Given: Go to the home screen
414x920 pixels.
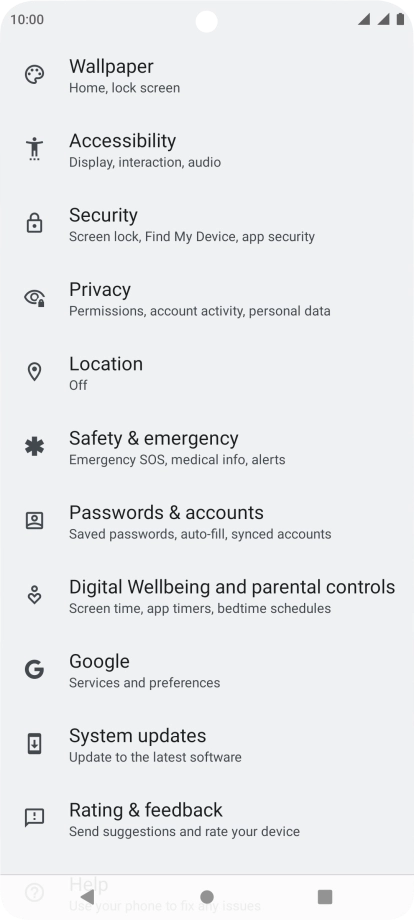Looking at the screenshot, I should (x=207, y=897).
